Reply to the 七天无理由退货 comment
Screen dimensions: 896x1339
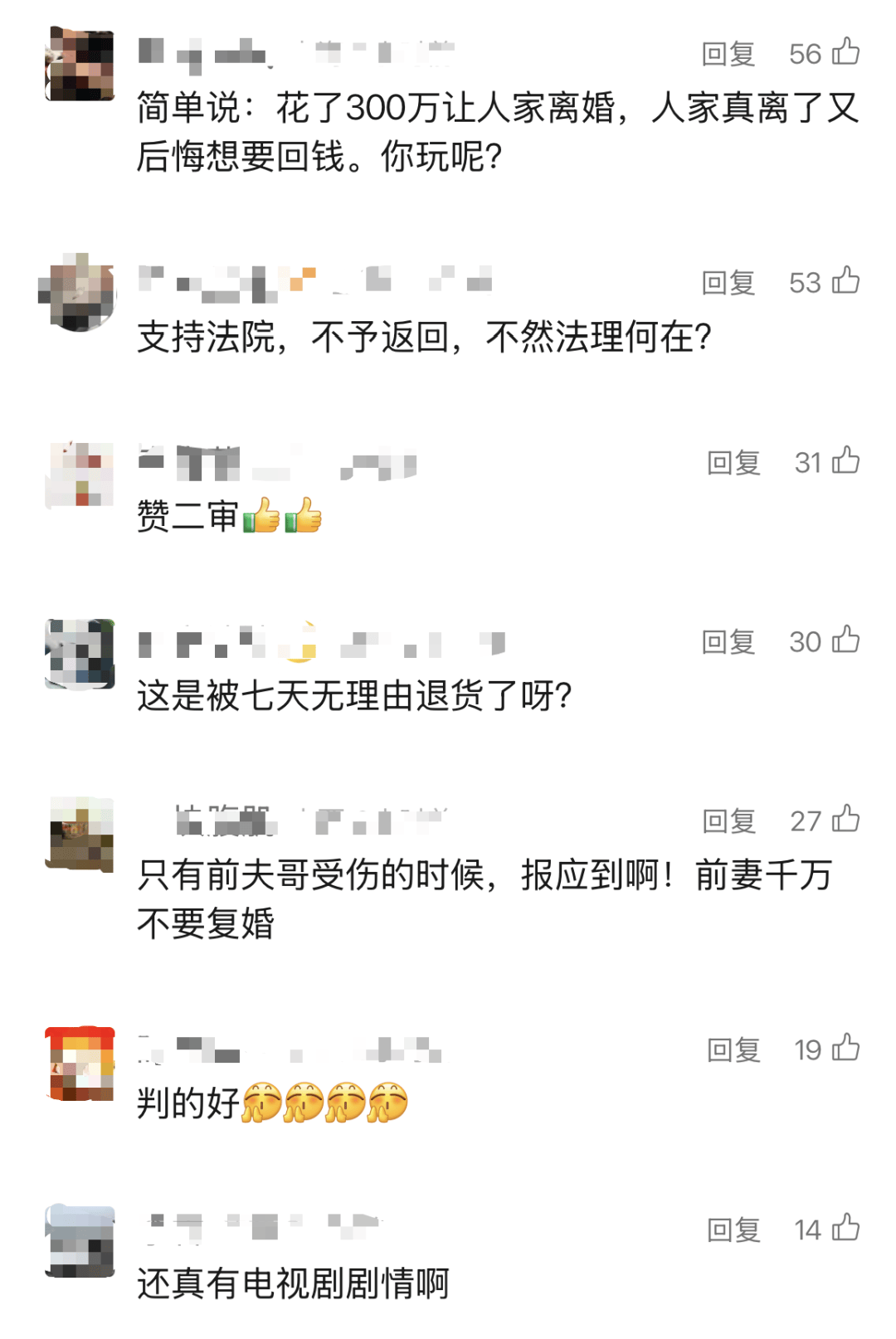[728, 642]
